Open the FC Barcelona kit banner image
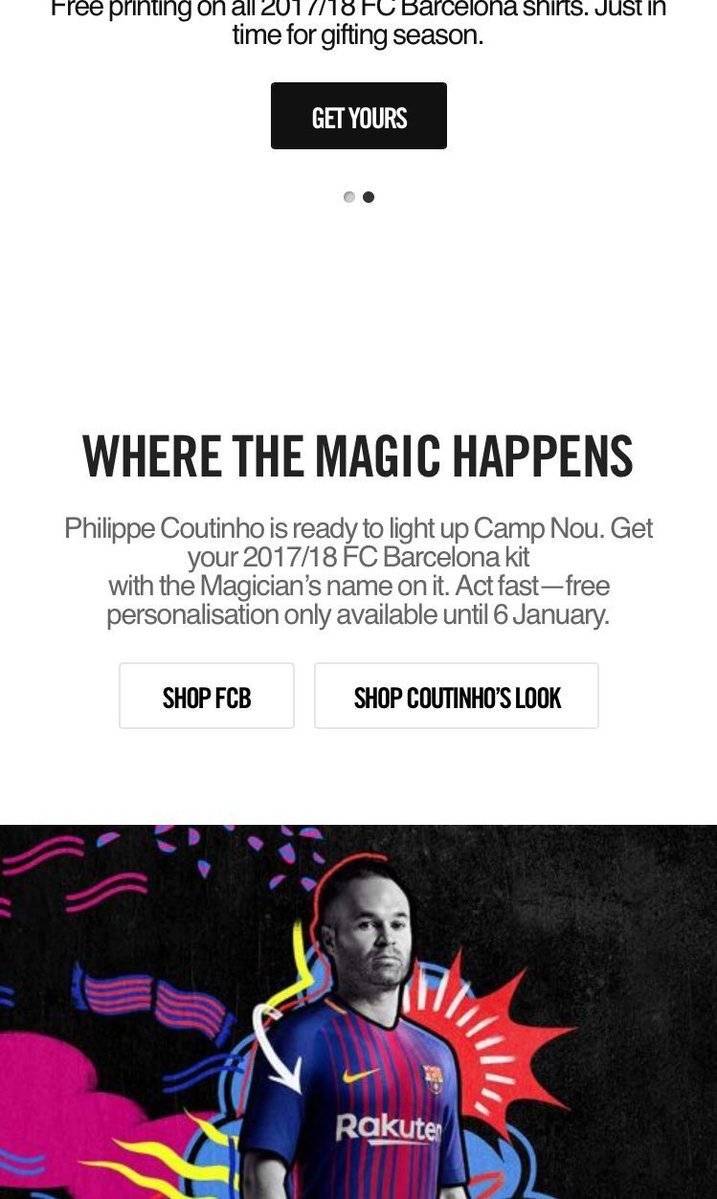The image size is (717, 1199). 358,1010
